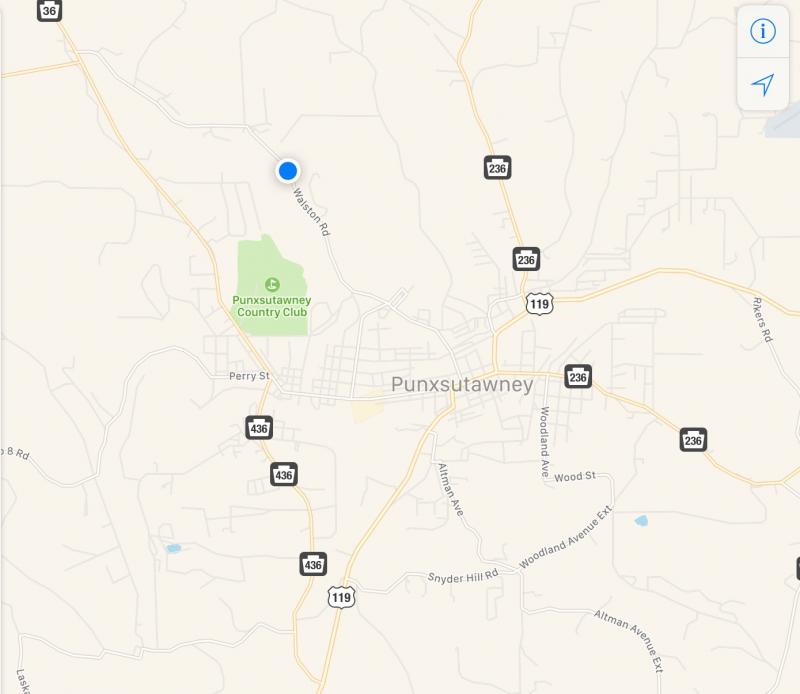The image size is (800, 694).
Task: Open the map info settings button
Action: click(763, 31)
